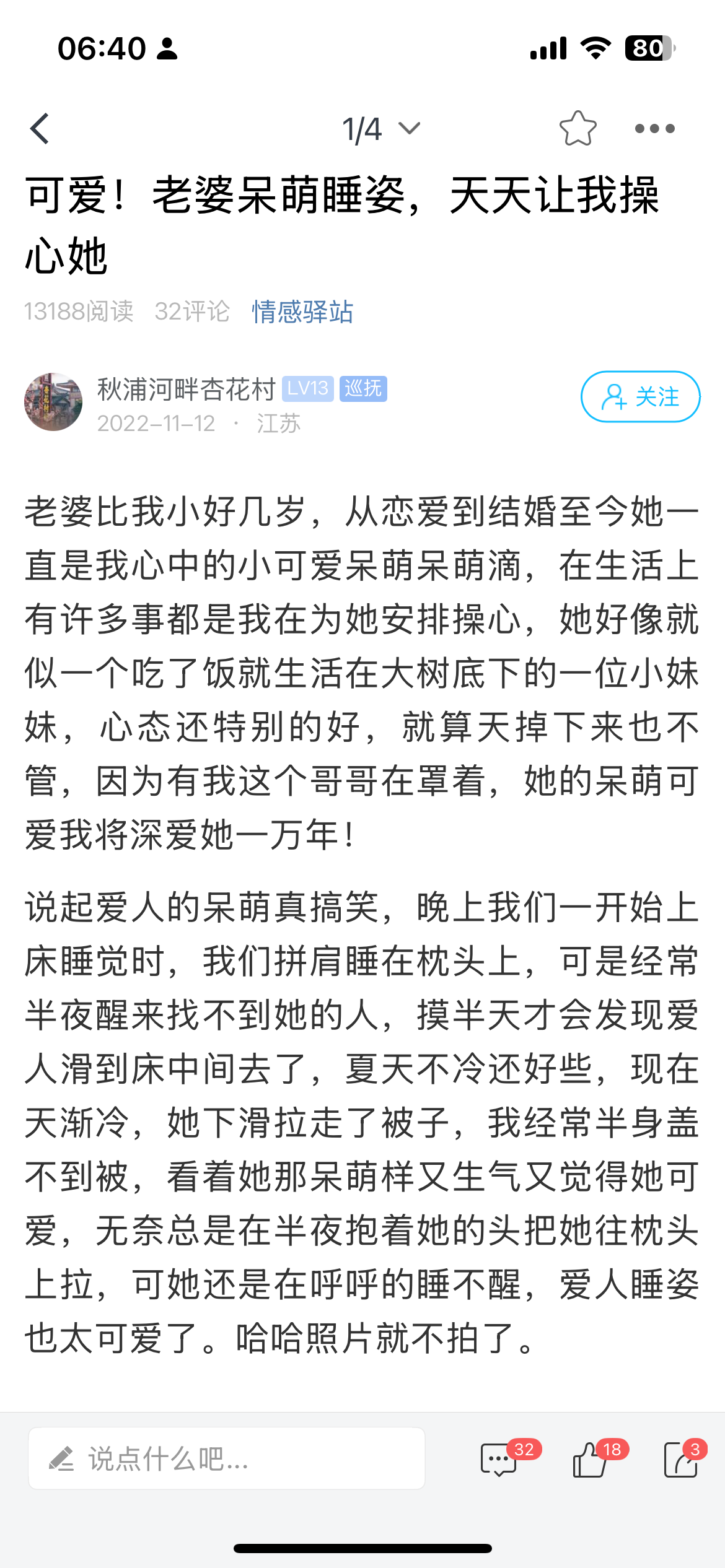Open 秋浦河畔杏花村's profile avatar
The width and height of the screenshot is (725, 1568).
click(x=53, y=401)
